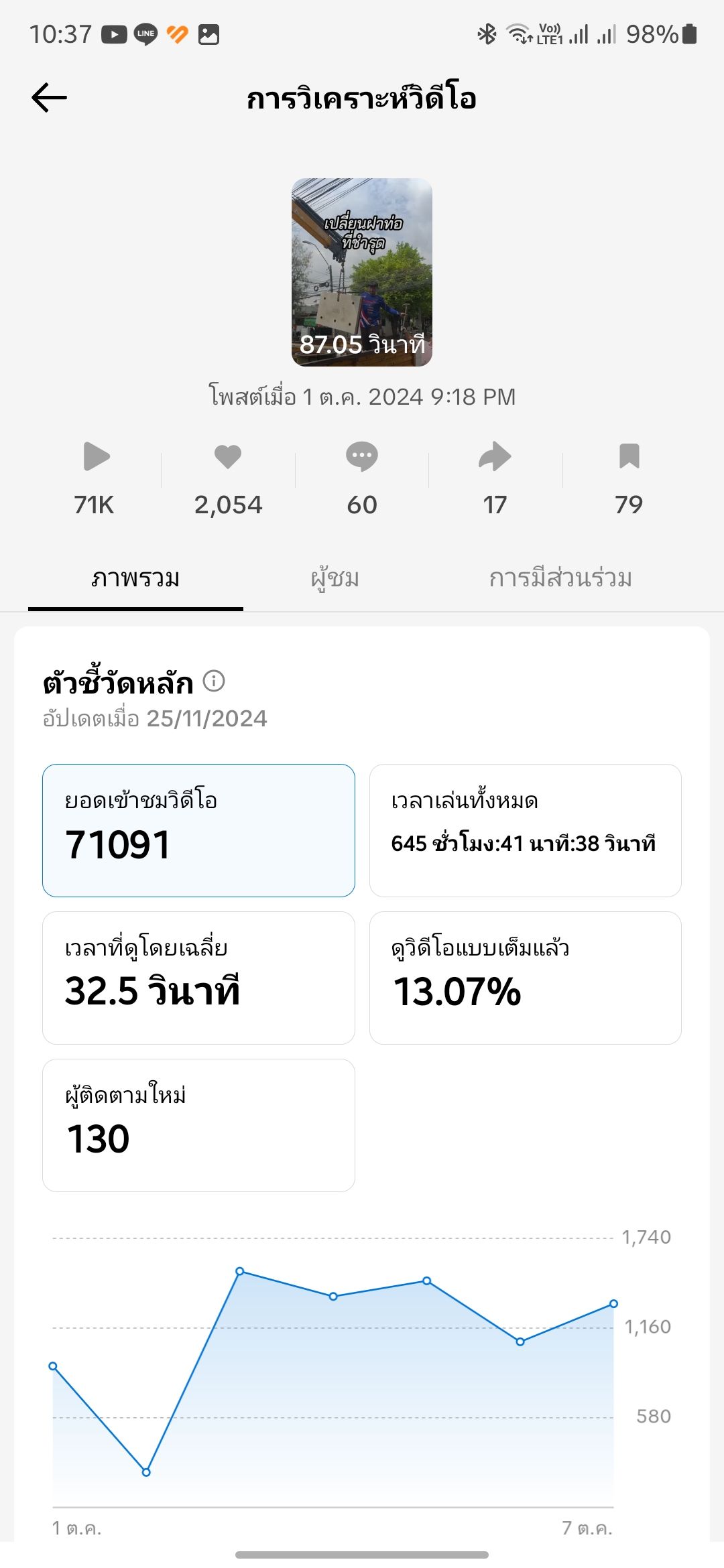Viewport: 724px width, 1568px height.
Task: Select the เวลาที่ดูโดยเฉลี่ย metric card
Action: pyautogui.click(x=198, y=978)
